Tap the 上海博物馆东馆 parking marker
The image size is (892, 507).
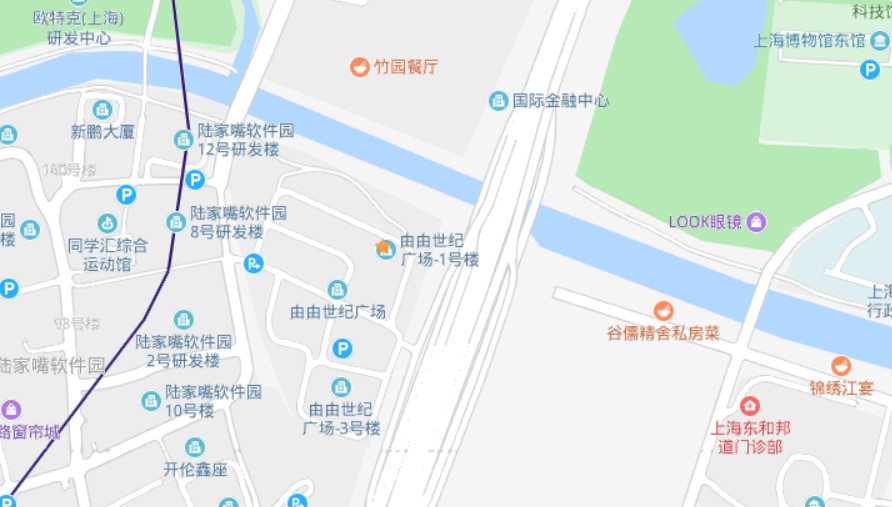coord(870,69)
